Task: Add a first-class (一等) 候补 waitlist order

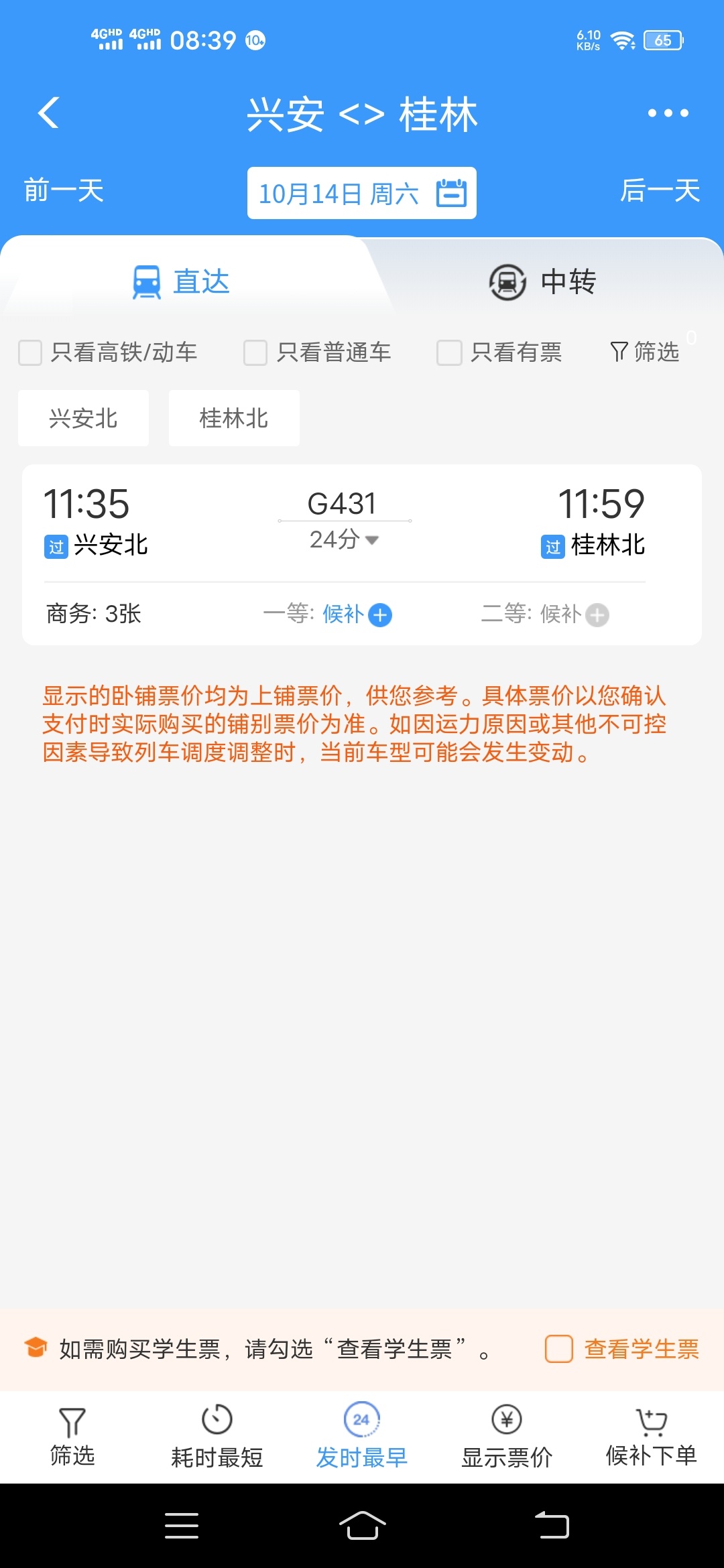Action: 380,614
